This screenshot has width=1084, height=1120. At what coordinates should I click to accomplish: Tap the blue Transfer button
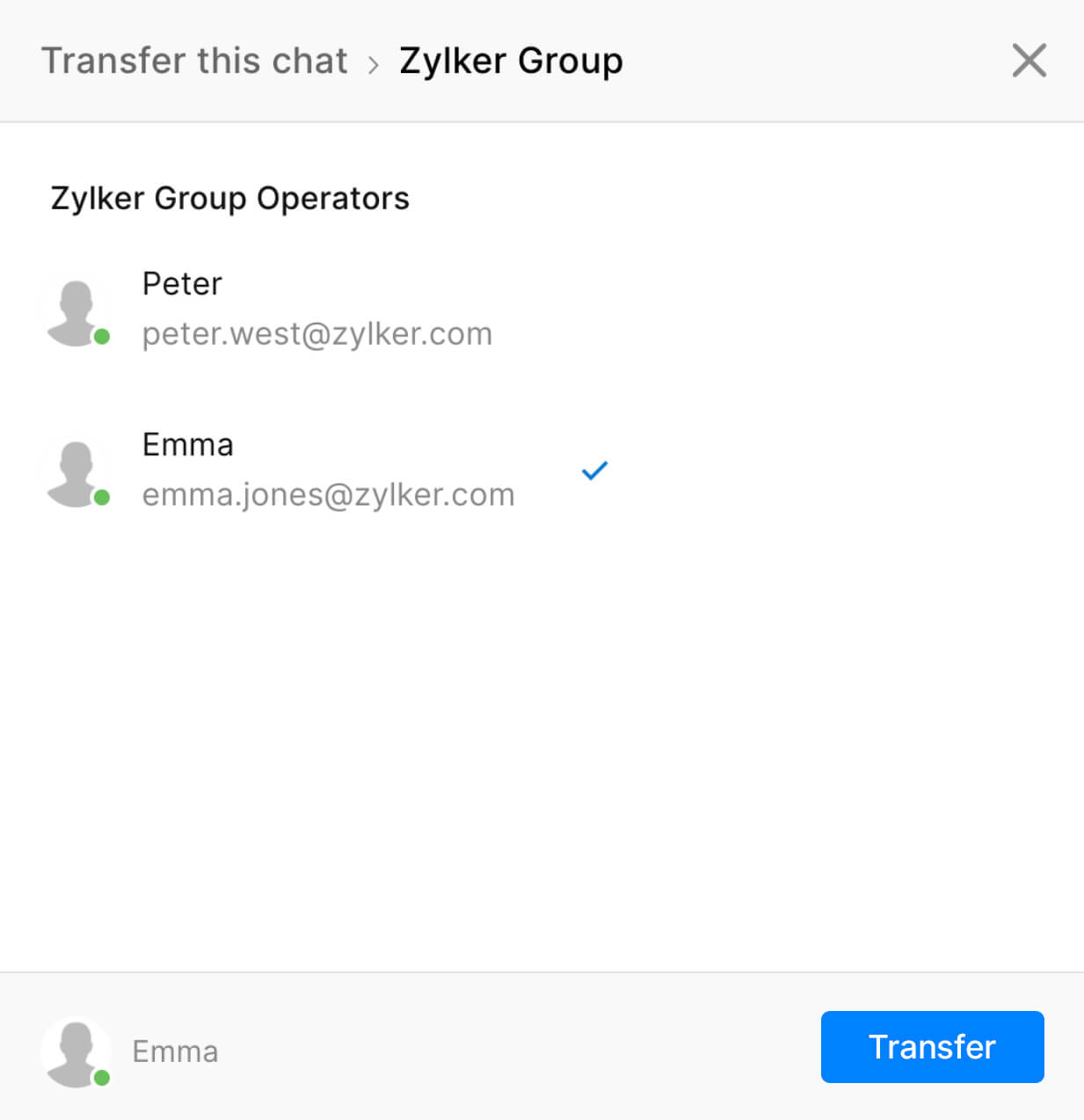point(932,1046)
